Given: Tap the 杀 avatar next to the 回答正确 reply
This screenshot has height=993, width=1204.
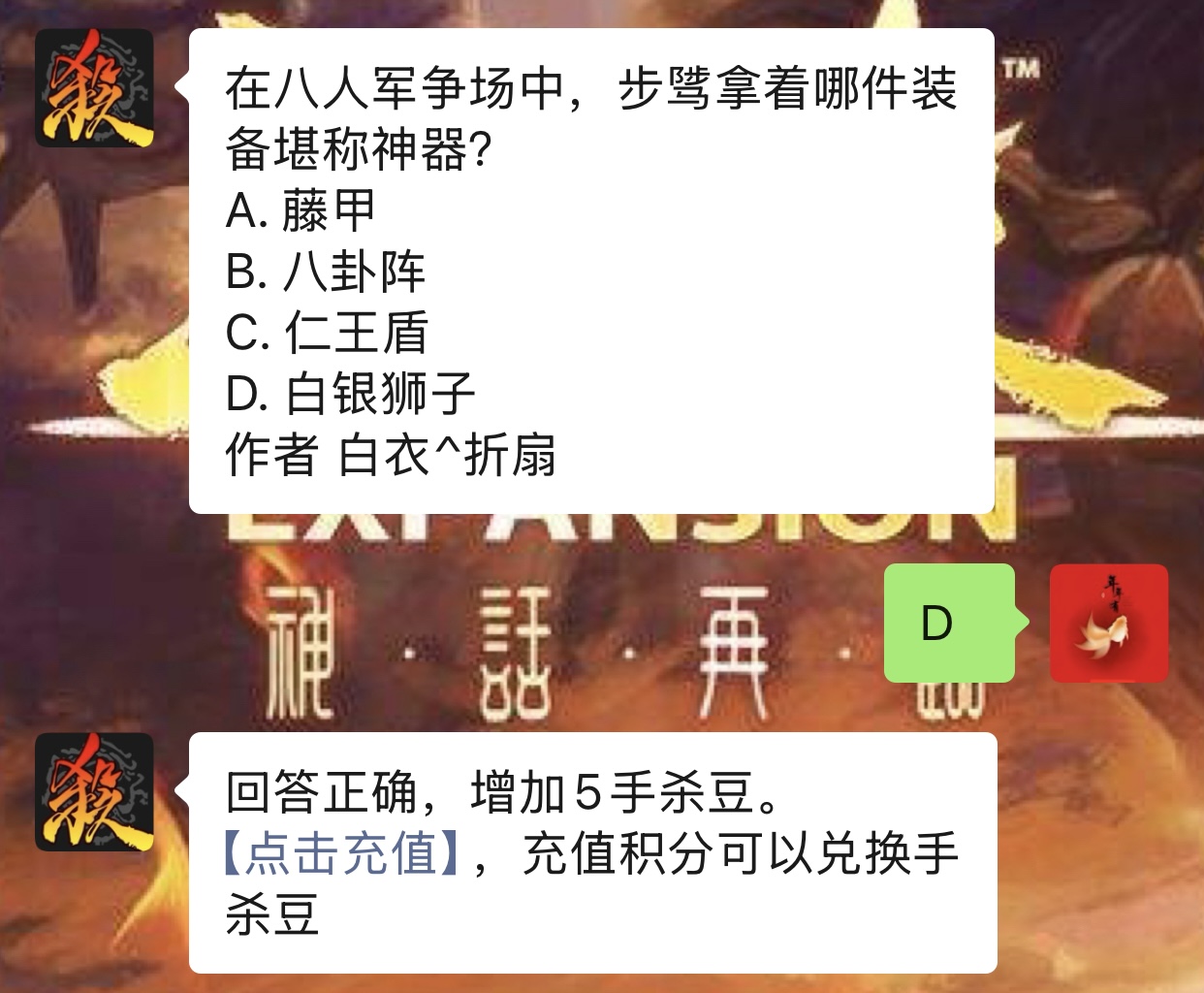Looking at the screenshot, I should [x=95, y=792].
